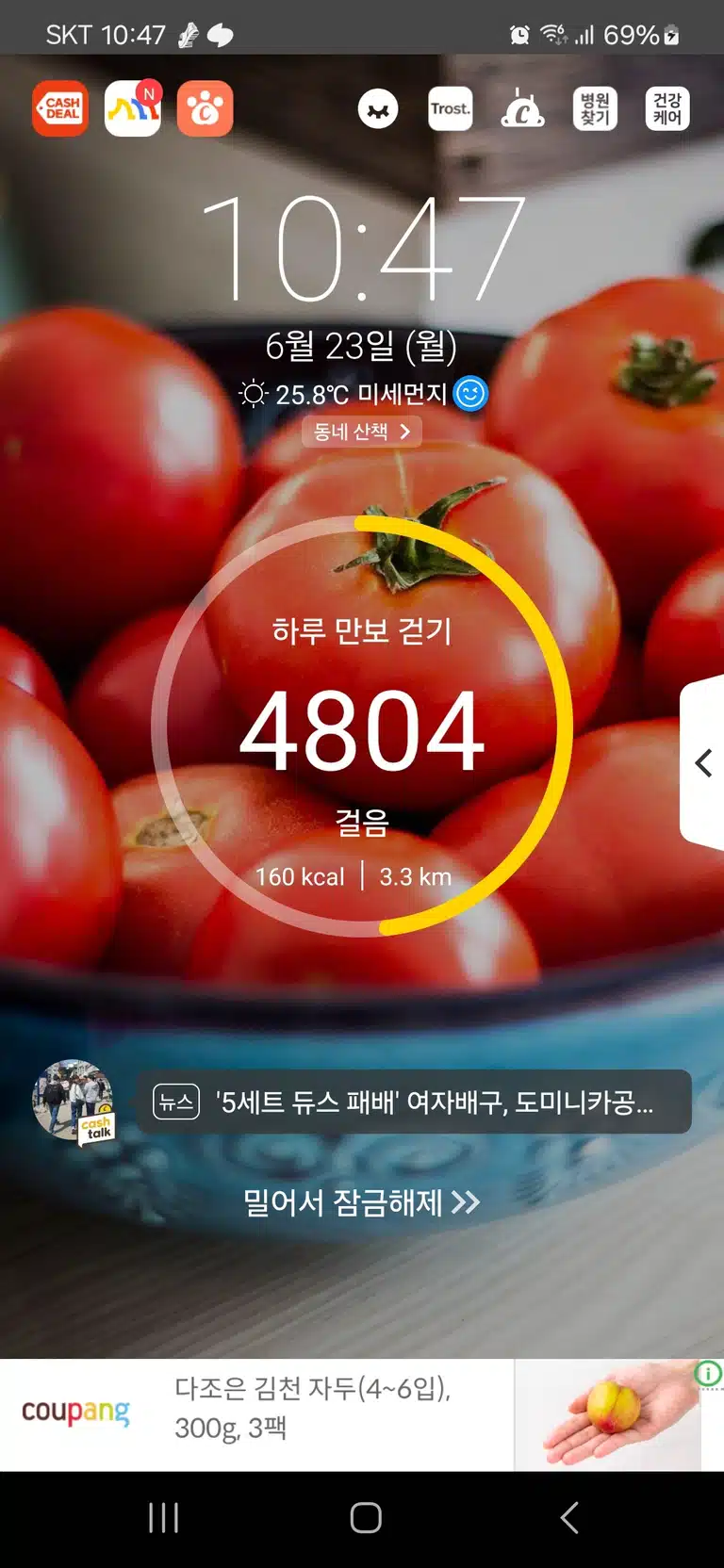This screenshot has width=724, height=1568.
Task: Expand the side panel arrow handle
Action: pyautogui.click(x=703, y=762)
